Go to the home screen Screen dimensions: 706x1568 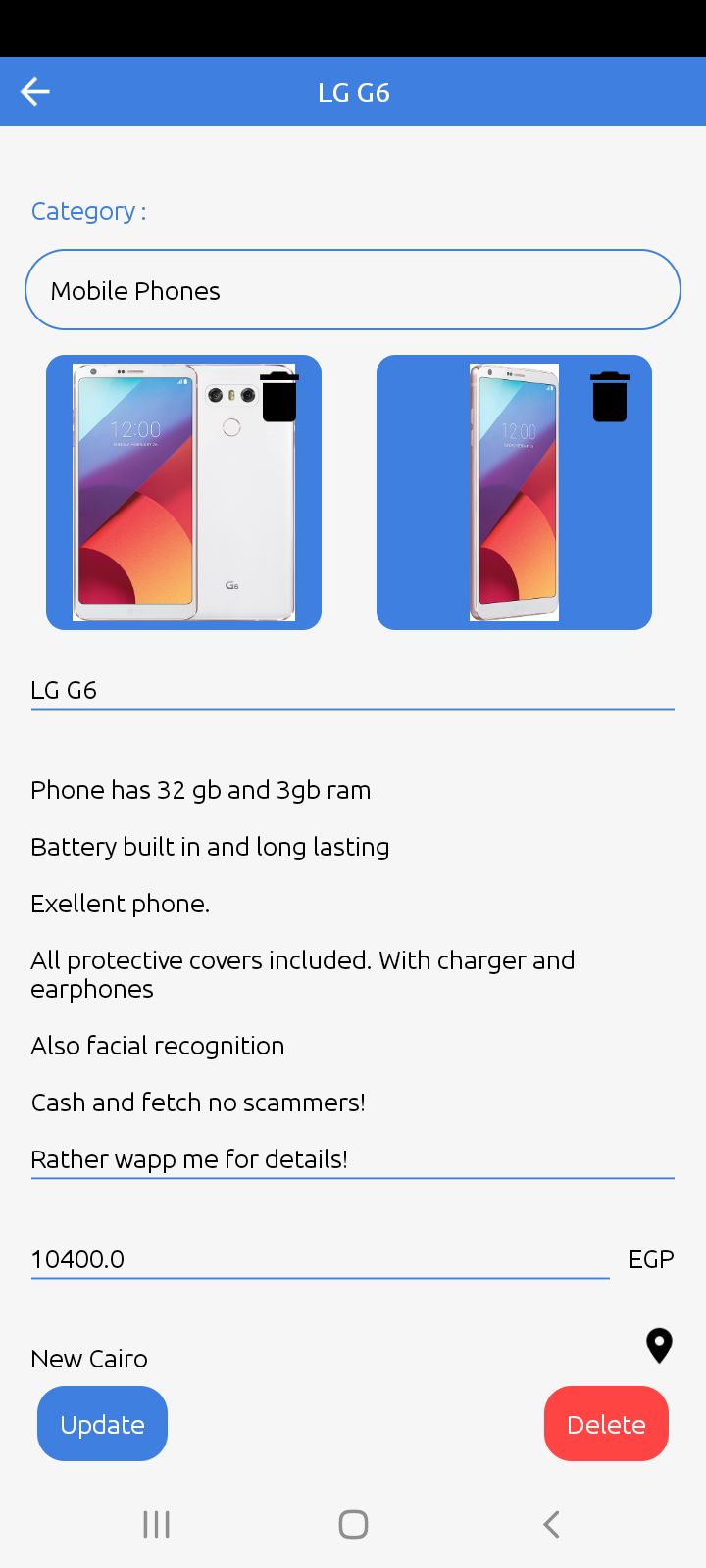point(353,1524)
